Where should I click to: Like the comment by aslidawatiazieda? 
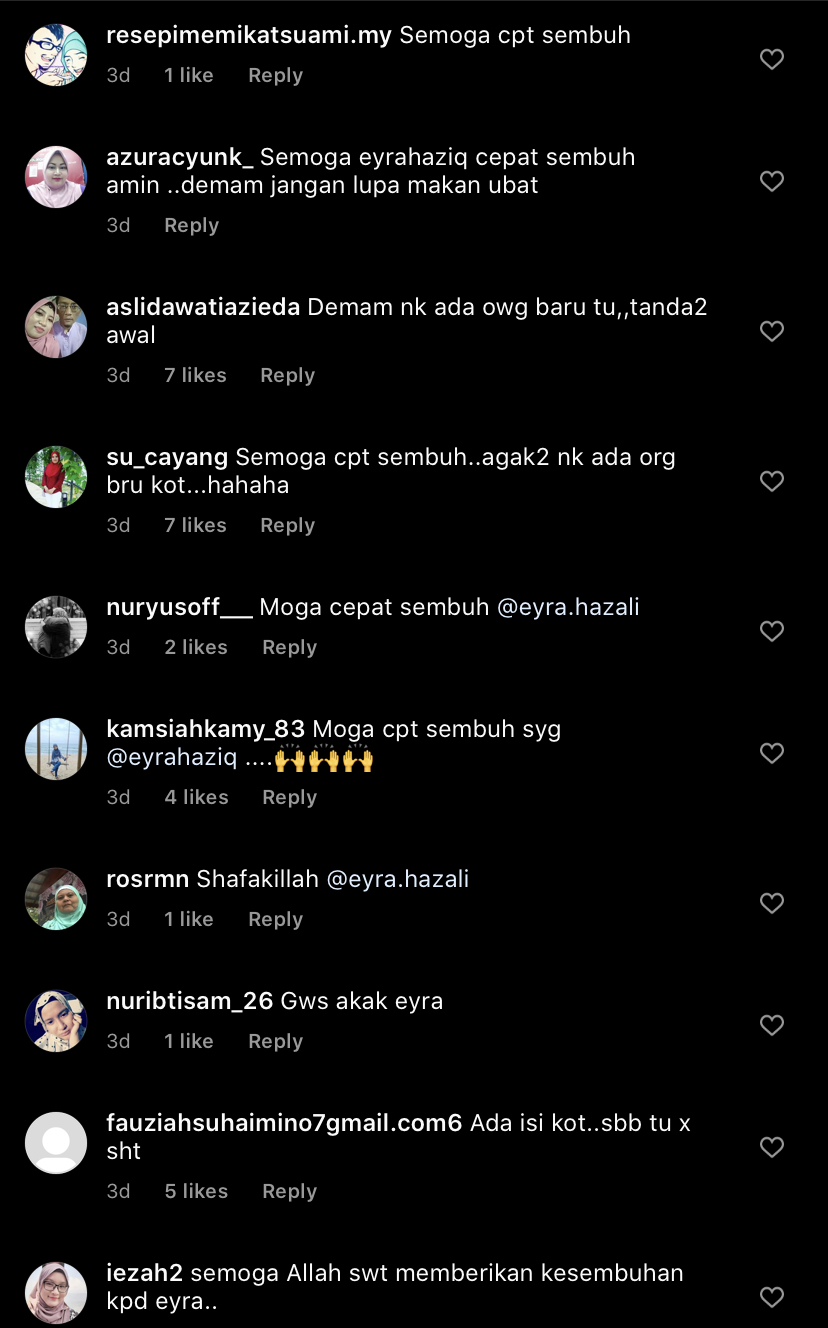(771, 331)
